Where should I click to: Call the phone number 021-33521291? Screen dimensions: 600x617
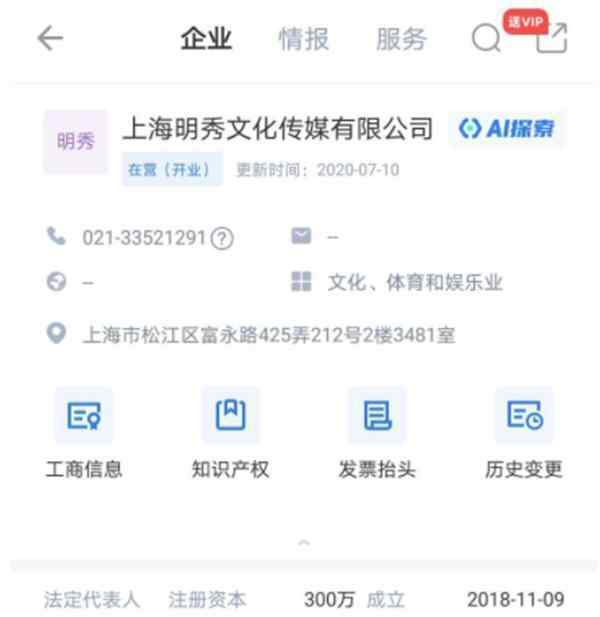tap(143, 238)
